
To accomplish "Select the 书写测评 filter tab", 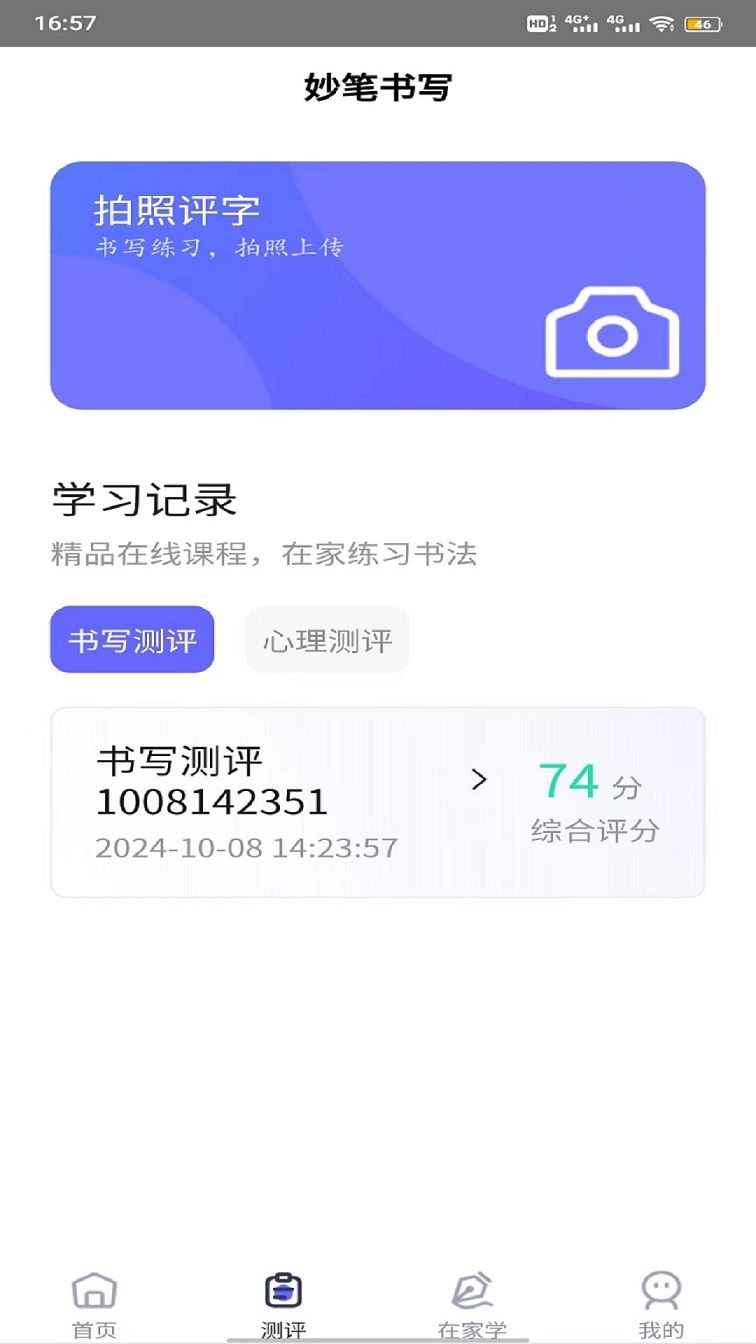I will coord(131,639).
